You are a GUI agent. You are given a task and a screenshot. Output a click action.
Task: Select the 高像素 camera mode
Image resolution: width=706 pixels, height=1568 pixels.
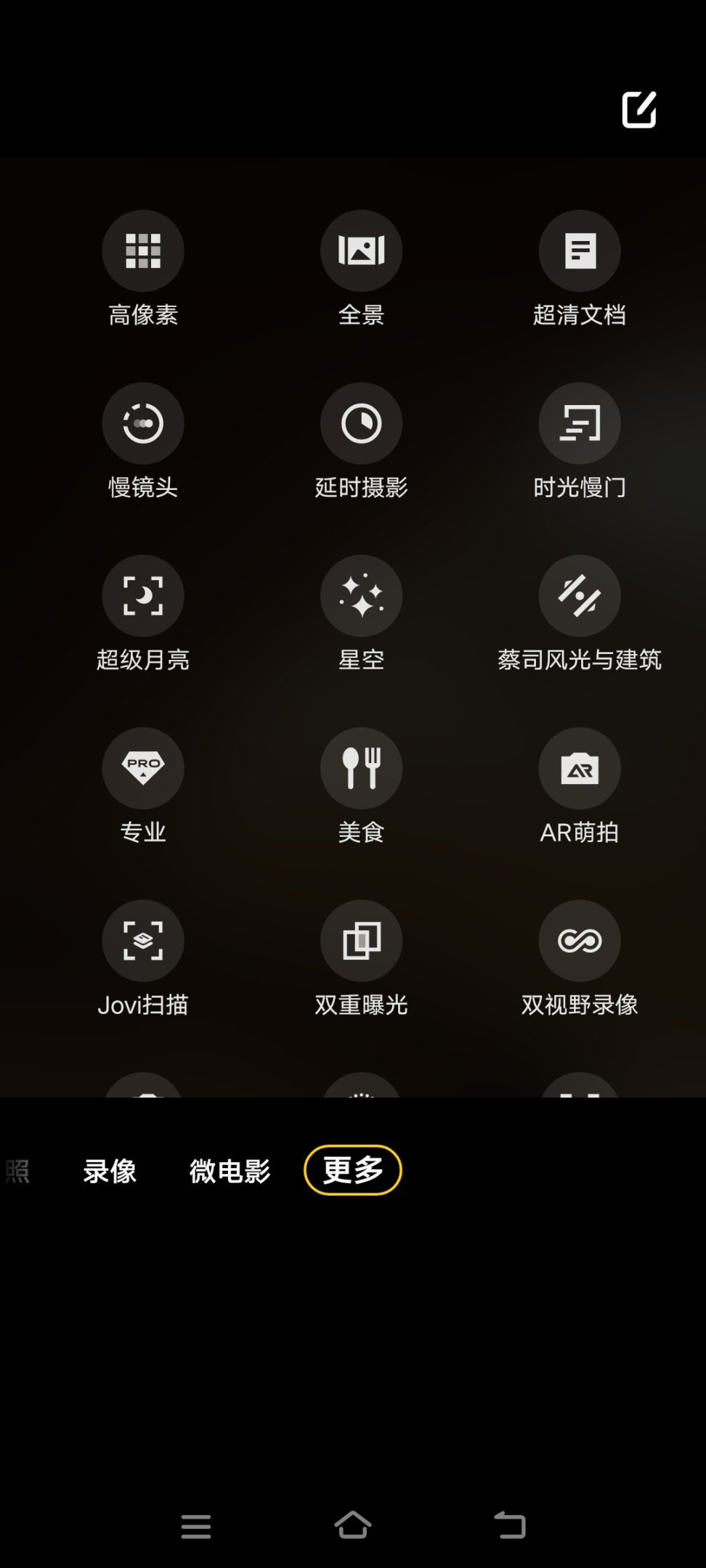(x=143, y=251)
